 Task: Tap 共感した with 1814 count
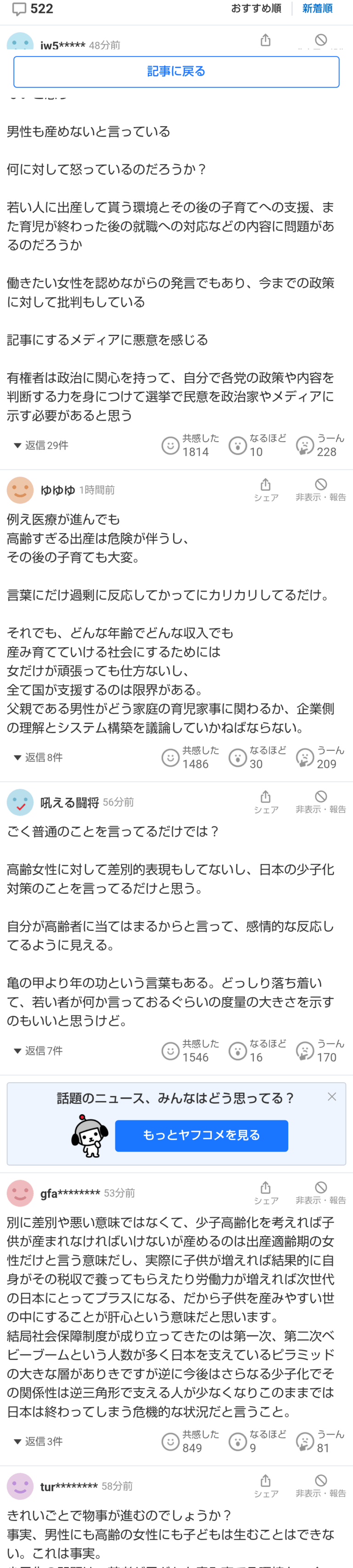click(191, 445)
